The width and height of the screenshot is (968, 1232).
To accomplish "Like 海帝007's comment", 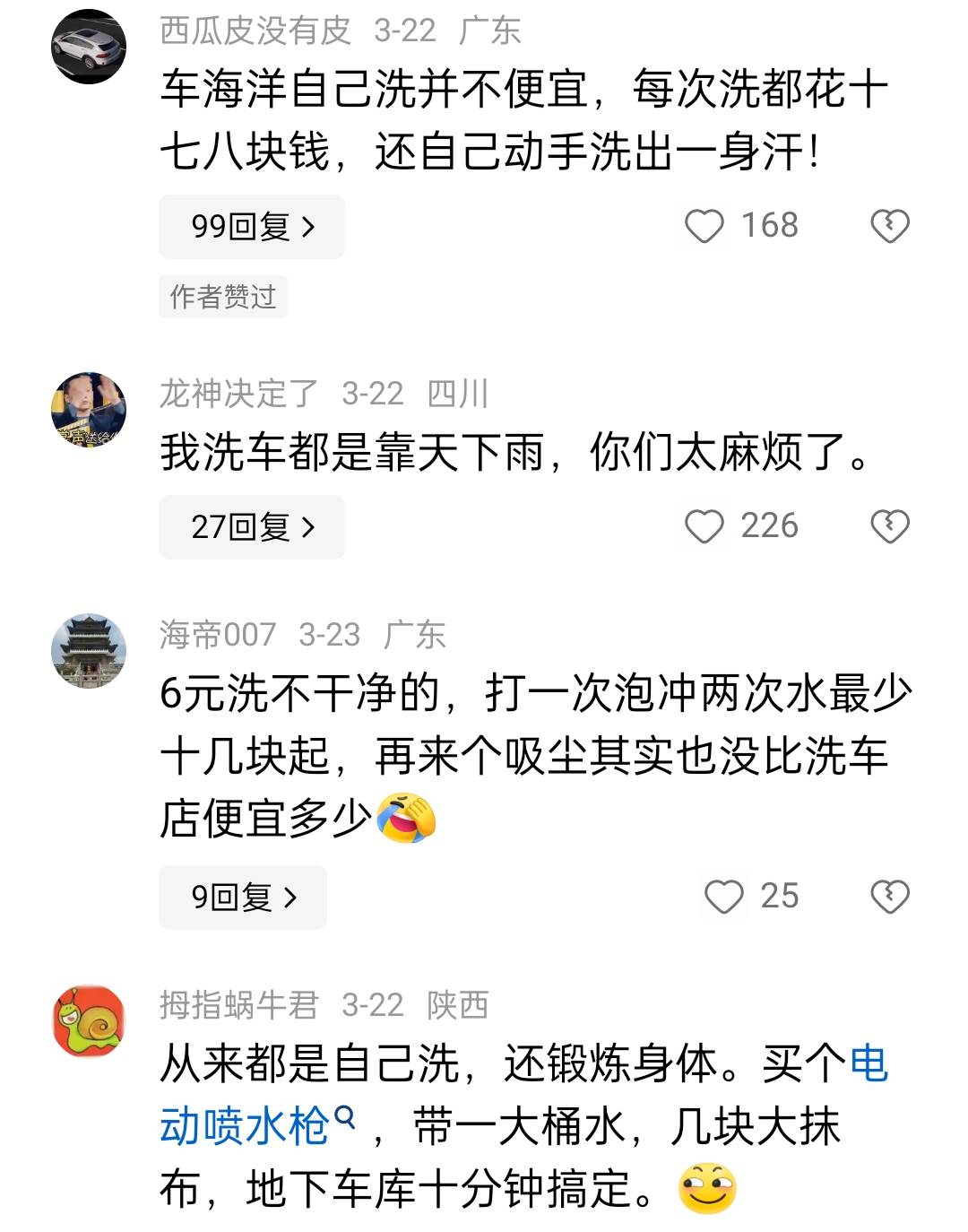I will coord(724,896).
